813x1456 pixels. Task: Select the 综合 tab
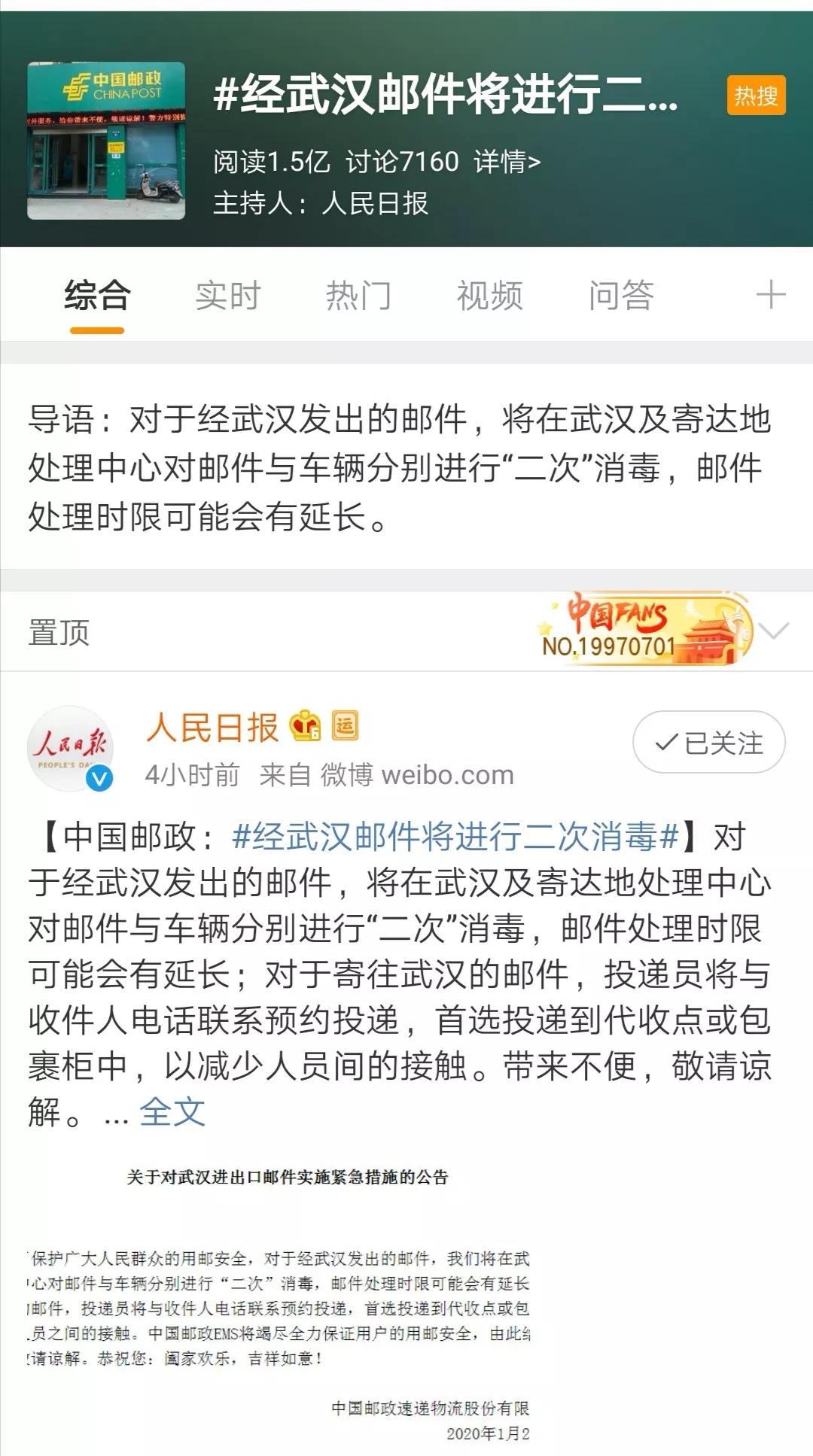click(97, 296)
